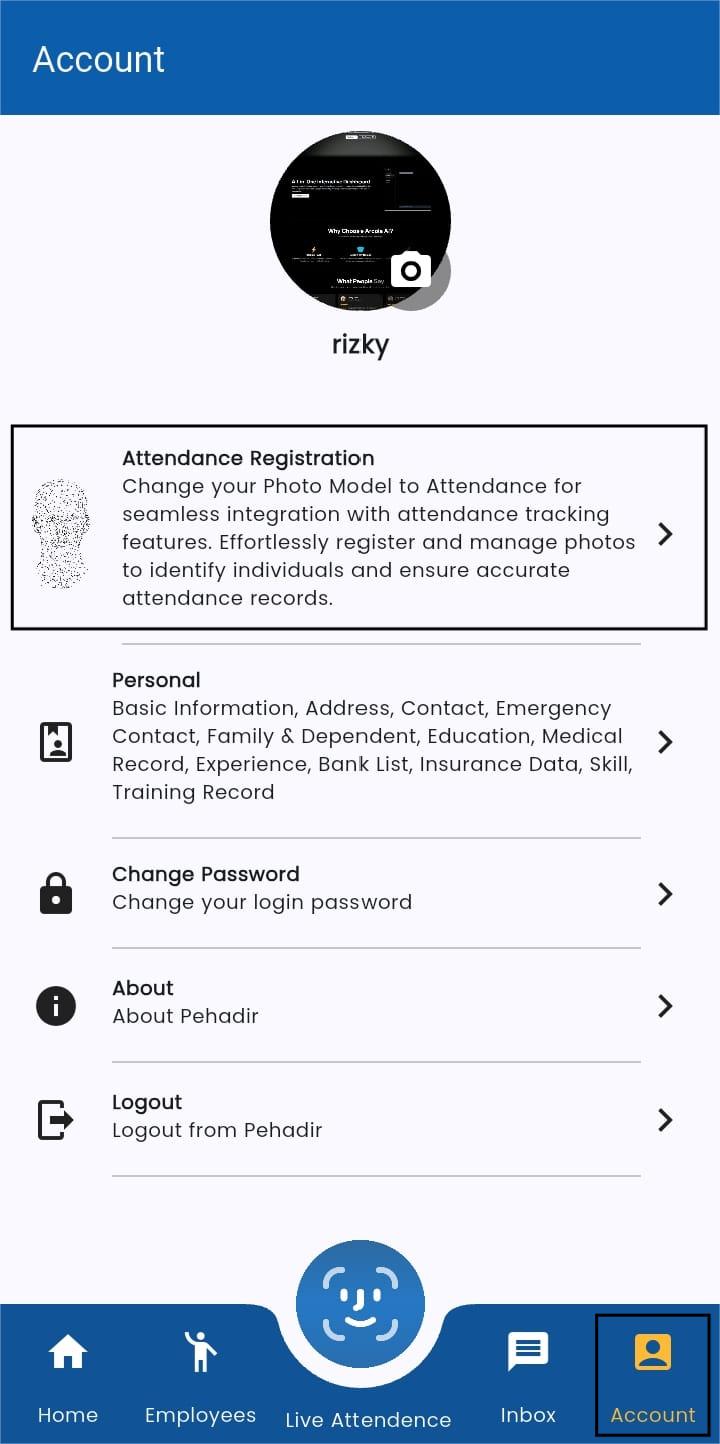Tap the exit icon beside Logout
This screenshot has height=1444, width=720.
pos(56,1119)
